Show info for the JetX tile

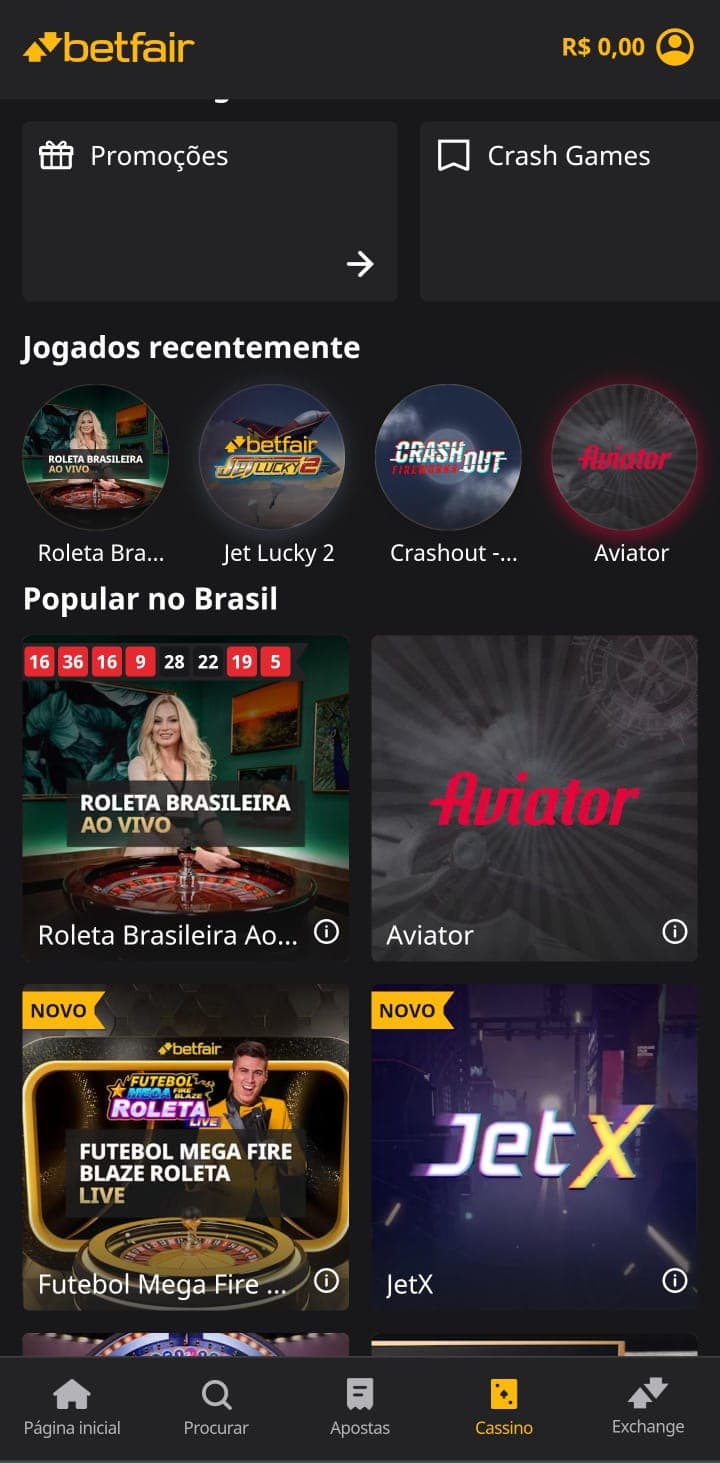pos(675,1281)
